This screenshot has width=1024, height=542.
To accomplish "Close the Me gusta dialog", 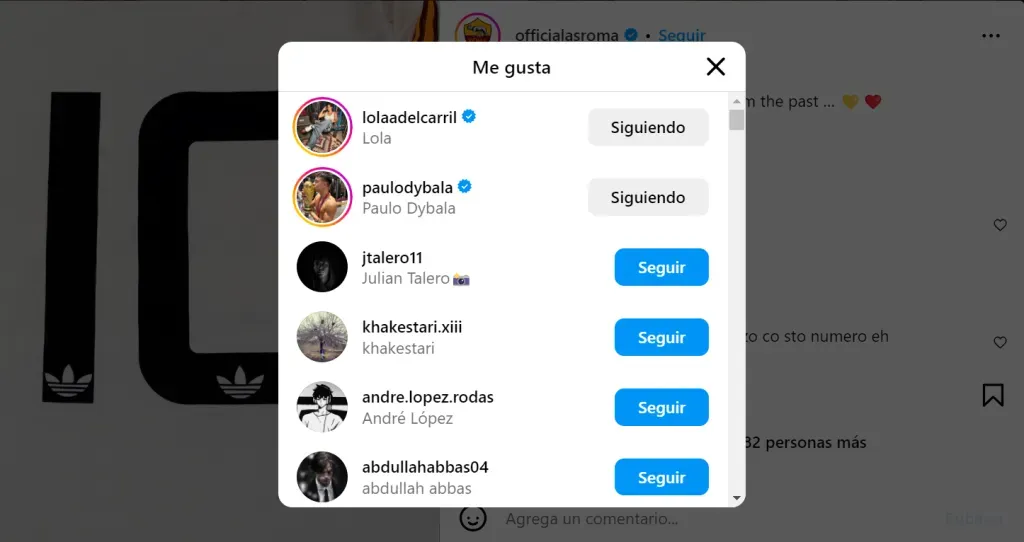I will point(715,67).
